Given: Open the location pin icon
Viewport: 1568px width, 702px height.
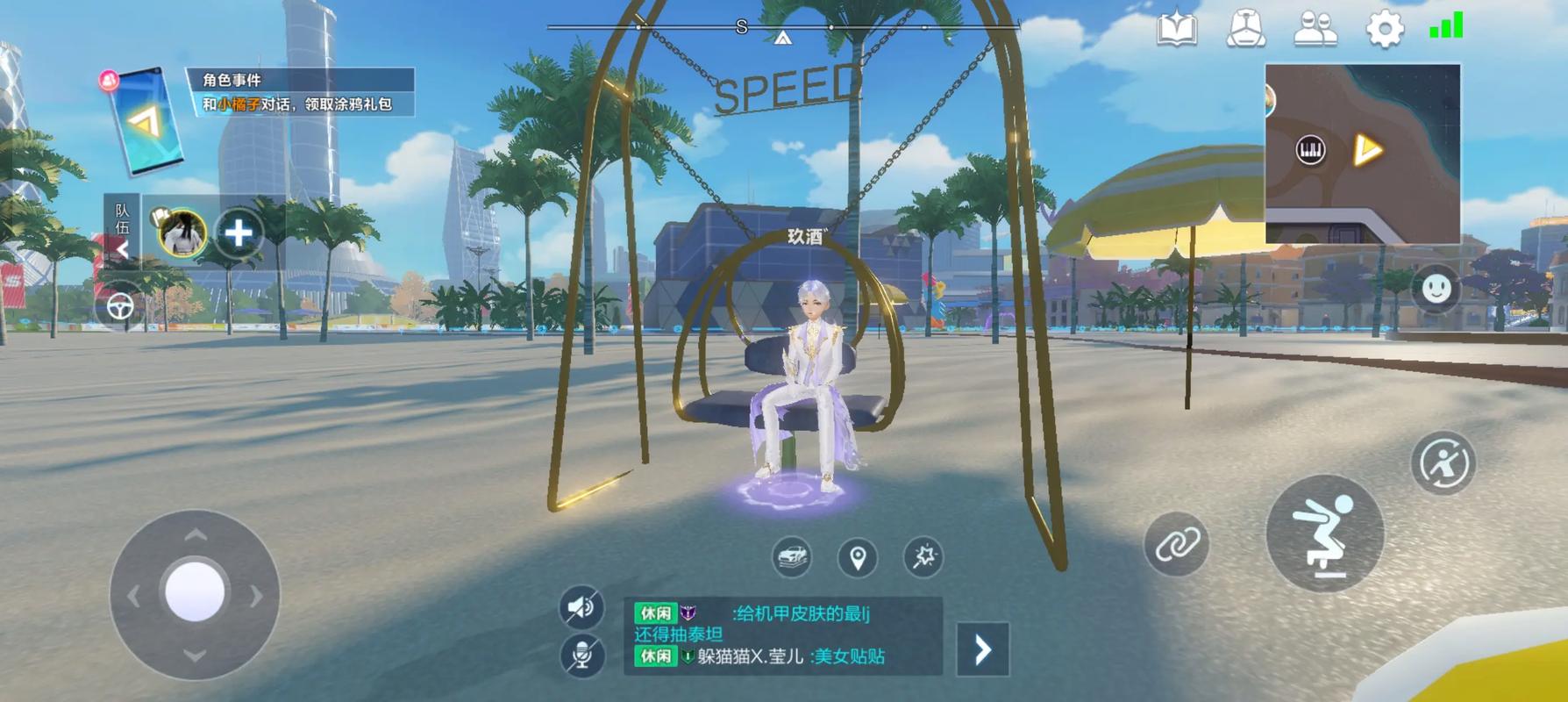Looking at the screenshot, I should (x=858, y=557).
